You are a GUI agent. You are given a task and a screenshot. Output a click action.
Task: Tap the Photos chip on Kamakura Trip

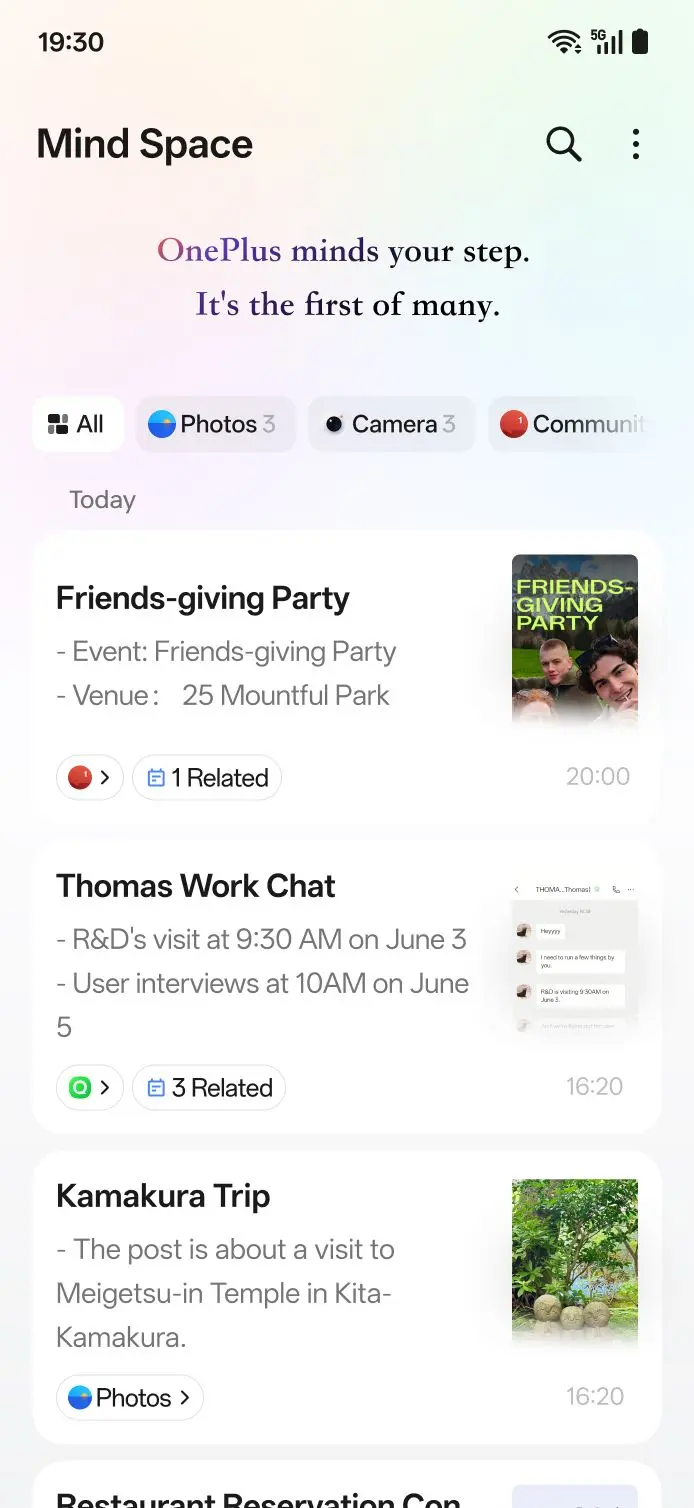130,1398
